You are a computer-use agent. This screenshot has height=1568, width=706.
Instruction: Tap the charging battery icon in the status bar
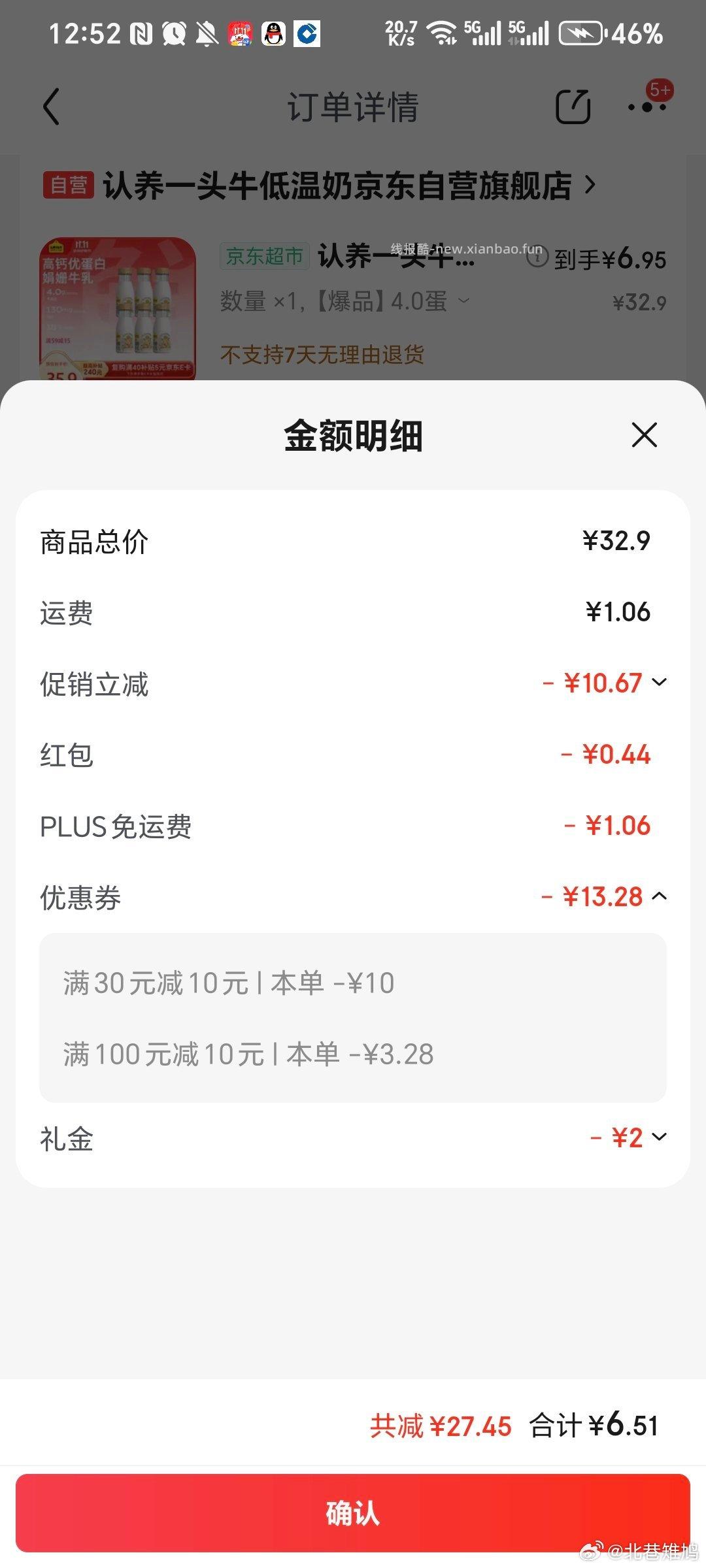pos(580,35)
